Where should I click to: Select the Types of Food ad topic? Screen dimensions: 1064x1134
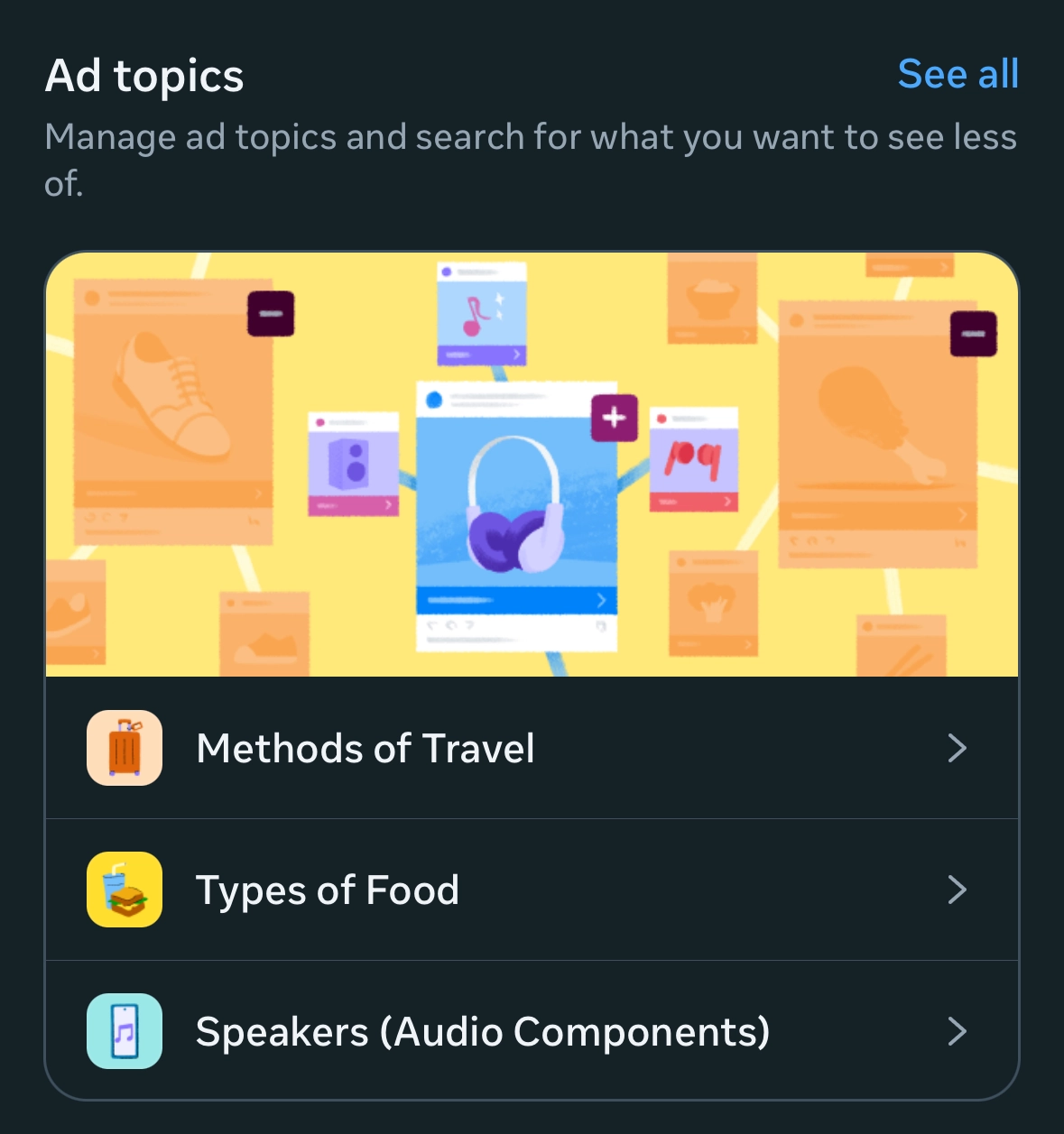coord(531,890)
